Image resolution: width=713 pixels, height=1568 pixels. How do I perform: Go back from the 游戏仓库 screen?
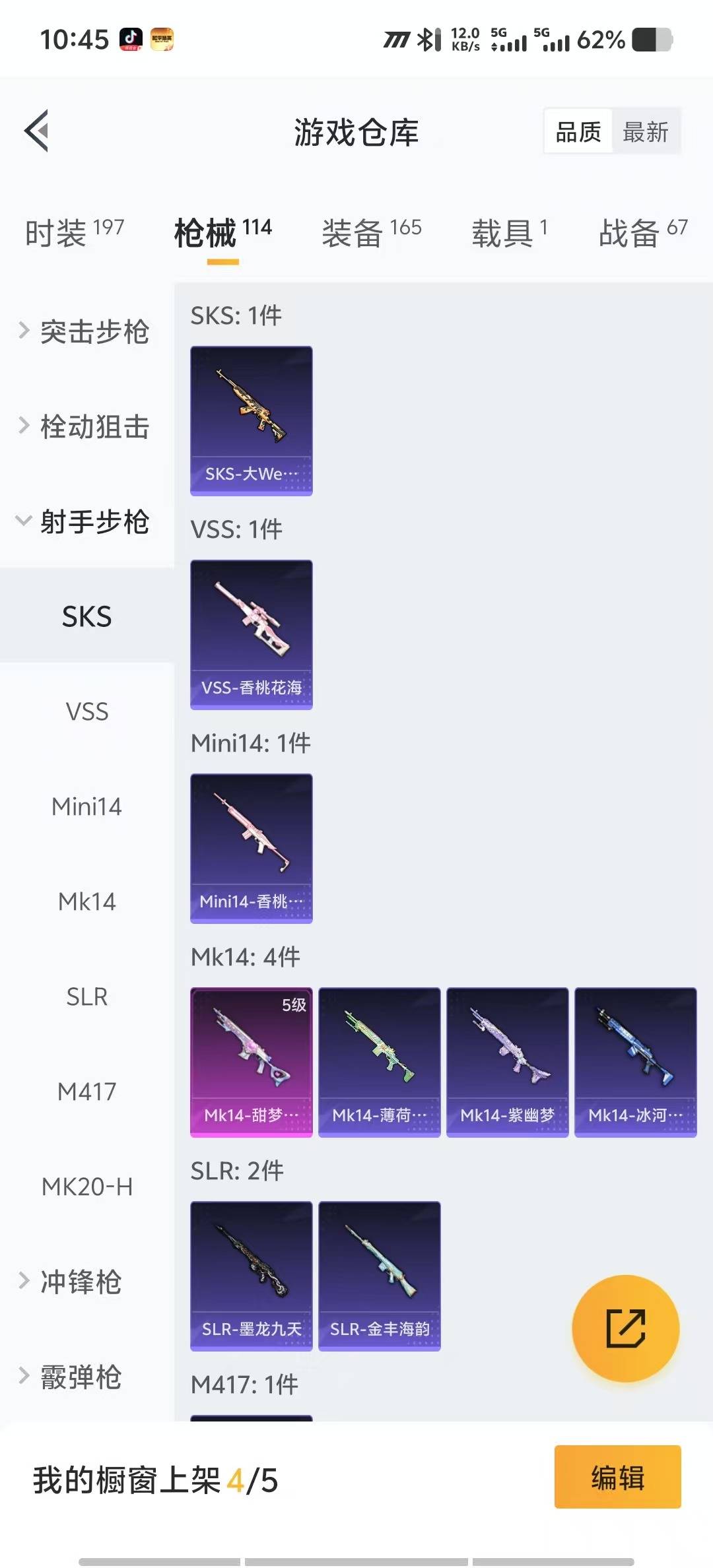point(37,131)
